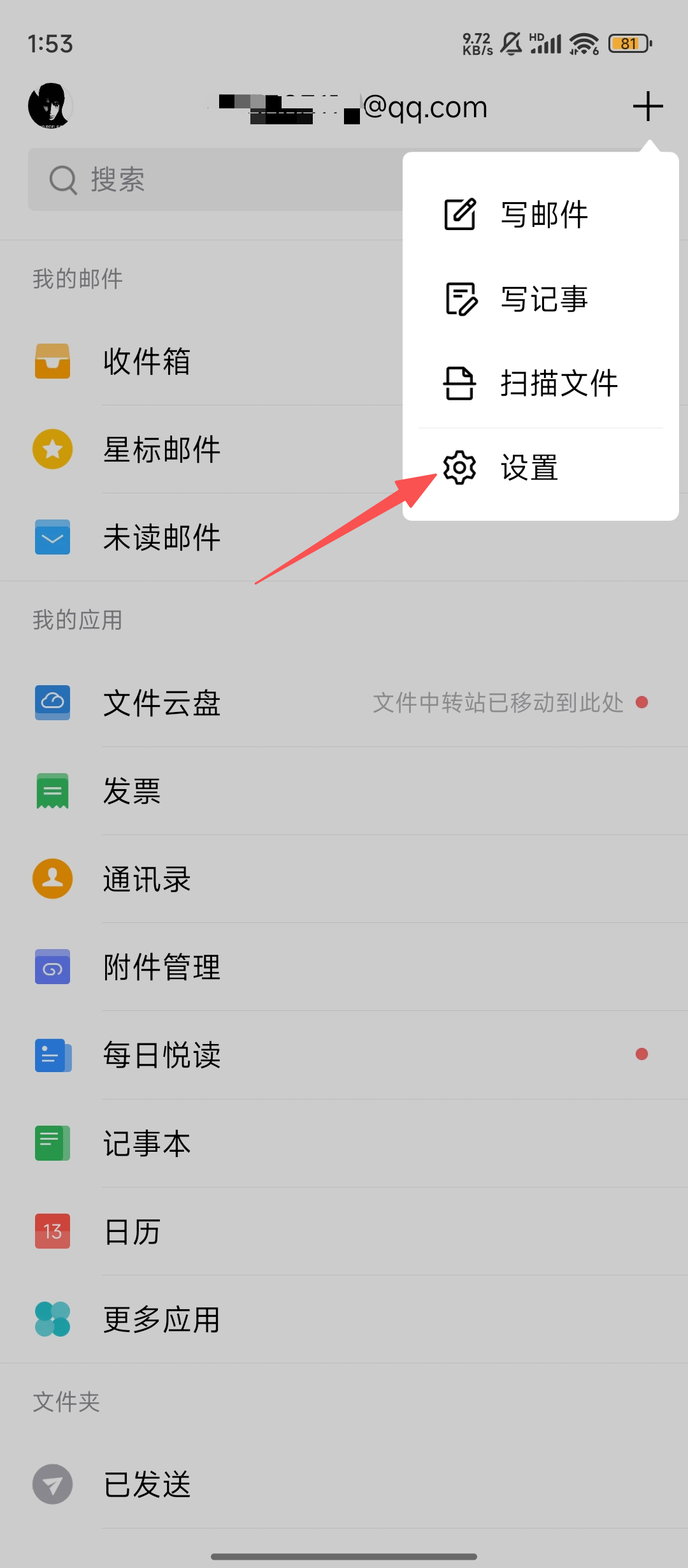Open 通讯录 contacts

point(148,879)
